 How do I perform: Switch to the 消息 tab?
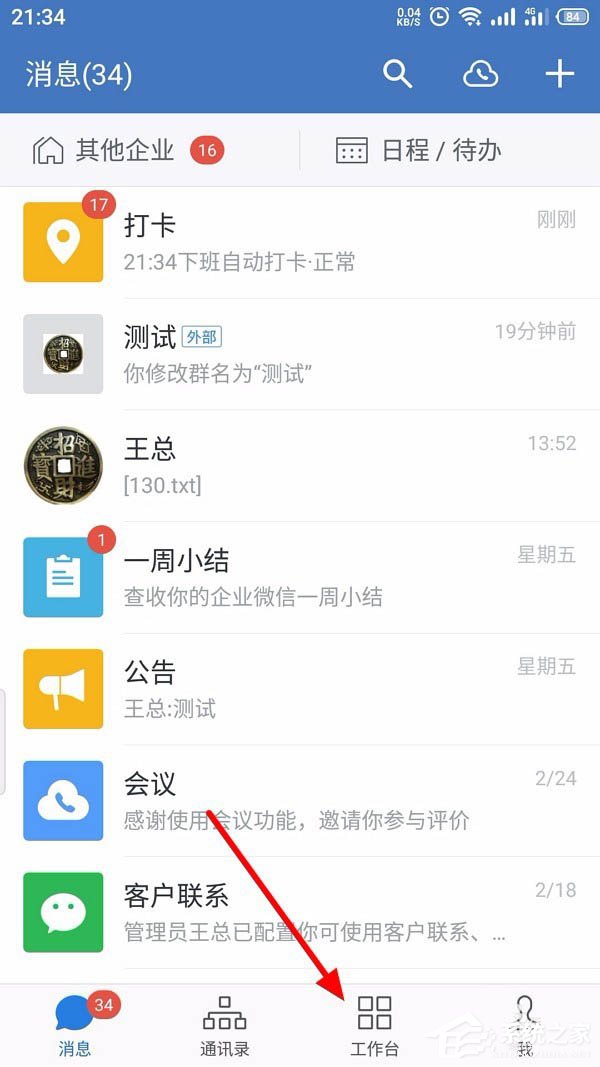coord(75,1026)
